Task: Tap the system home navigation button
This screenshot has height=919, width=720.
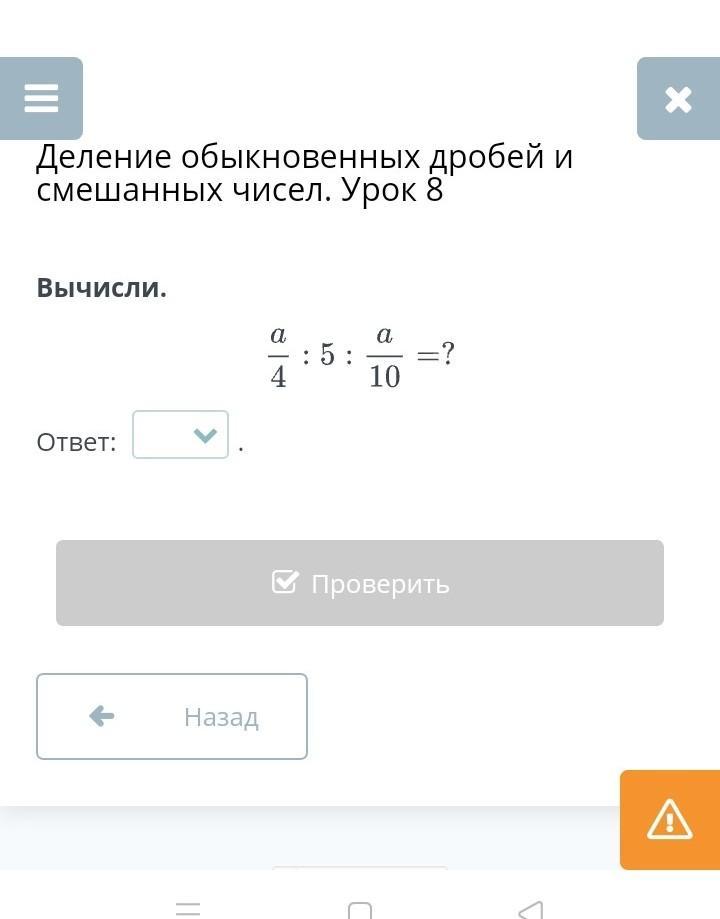Action: [x=360, y=910]
